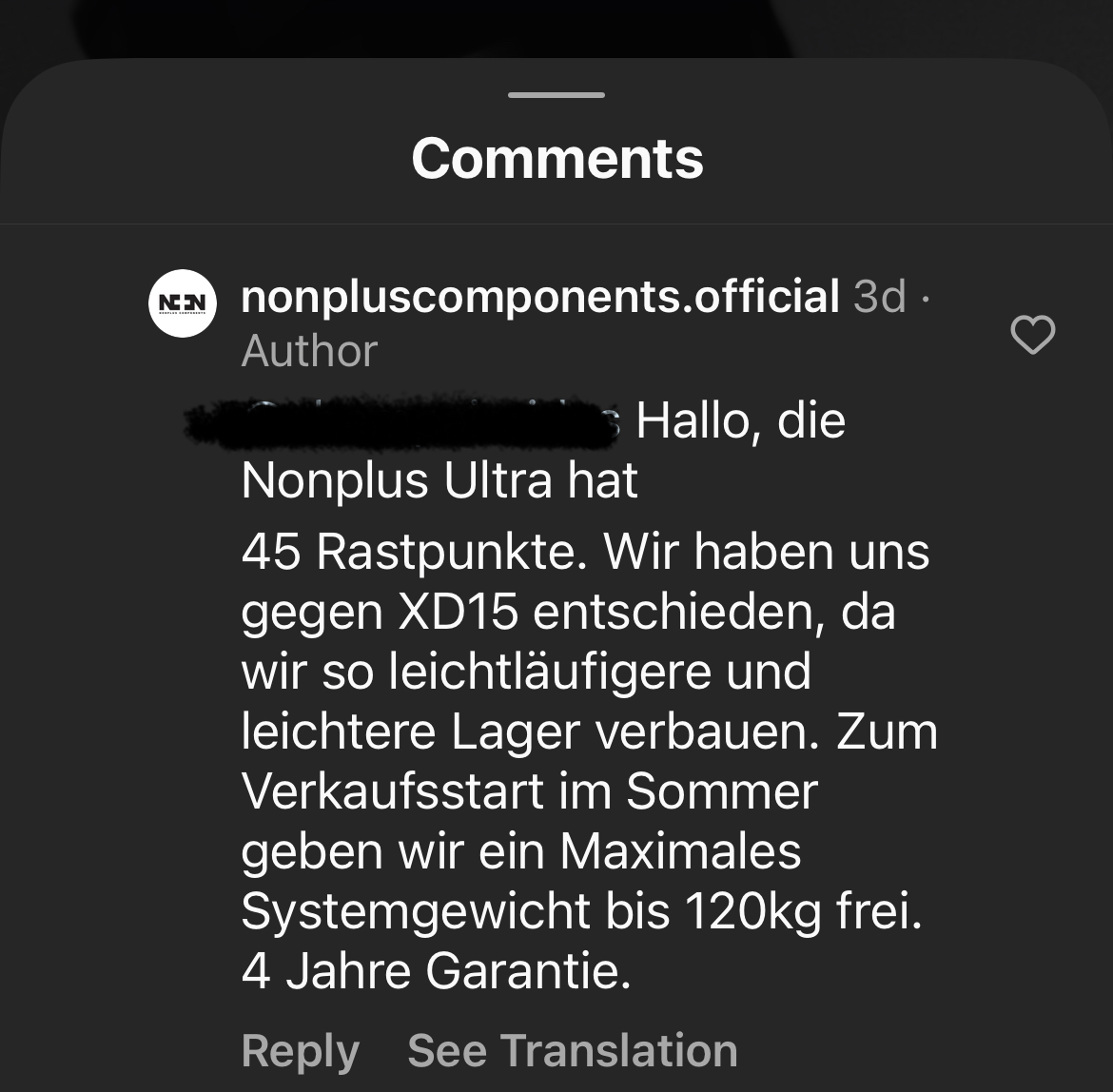The height and width of the screenshot is (1092, 1113).
Task: Tap the sheet handle above Comments
Action: (556, 95)
